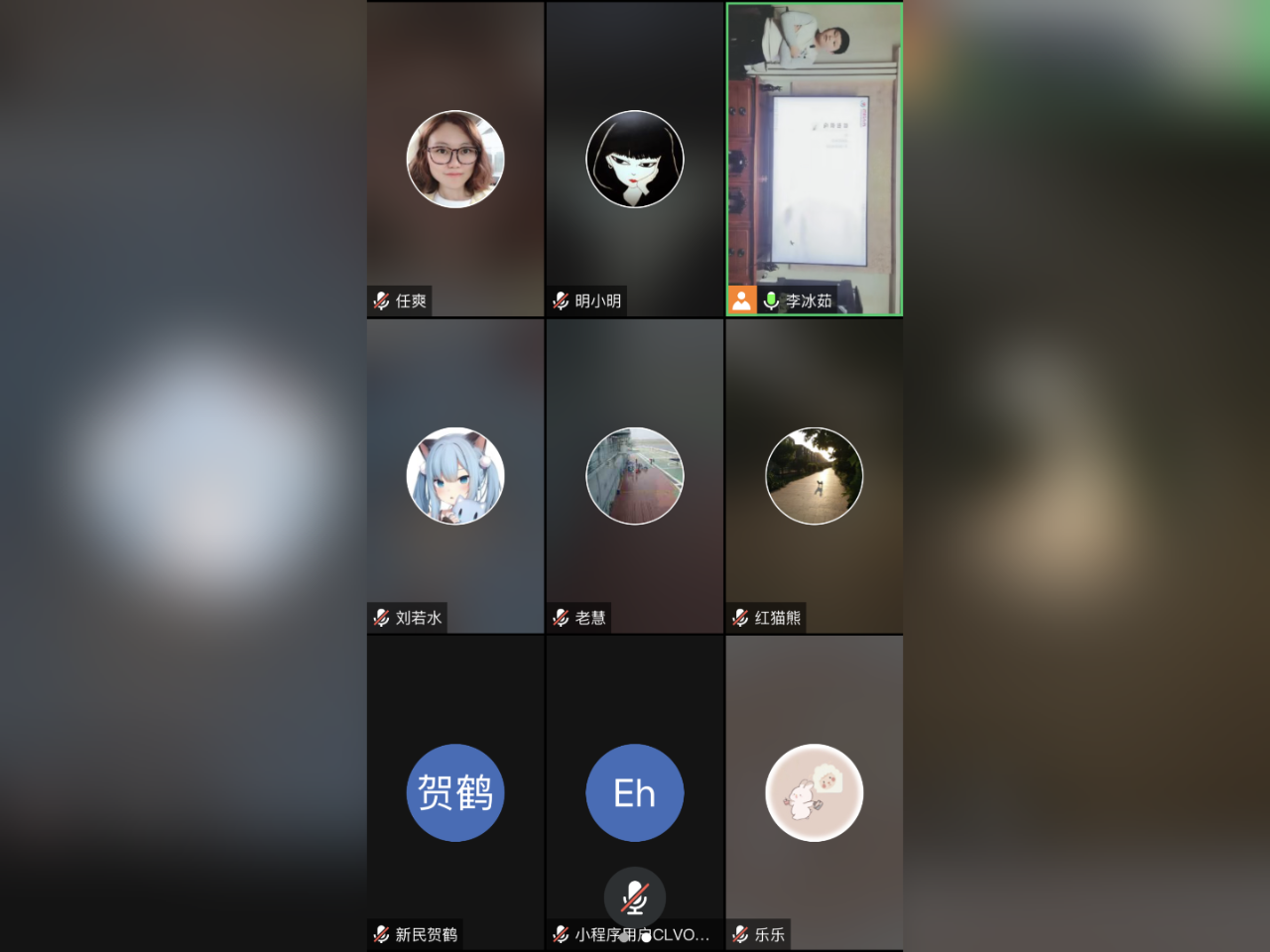
Task: Select 明小明's video tile
Action: (x=635, y=159)
